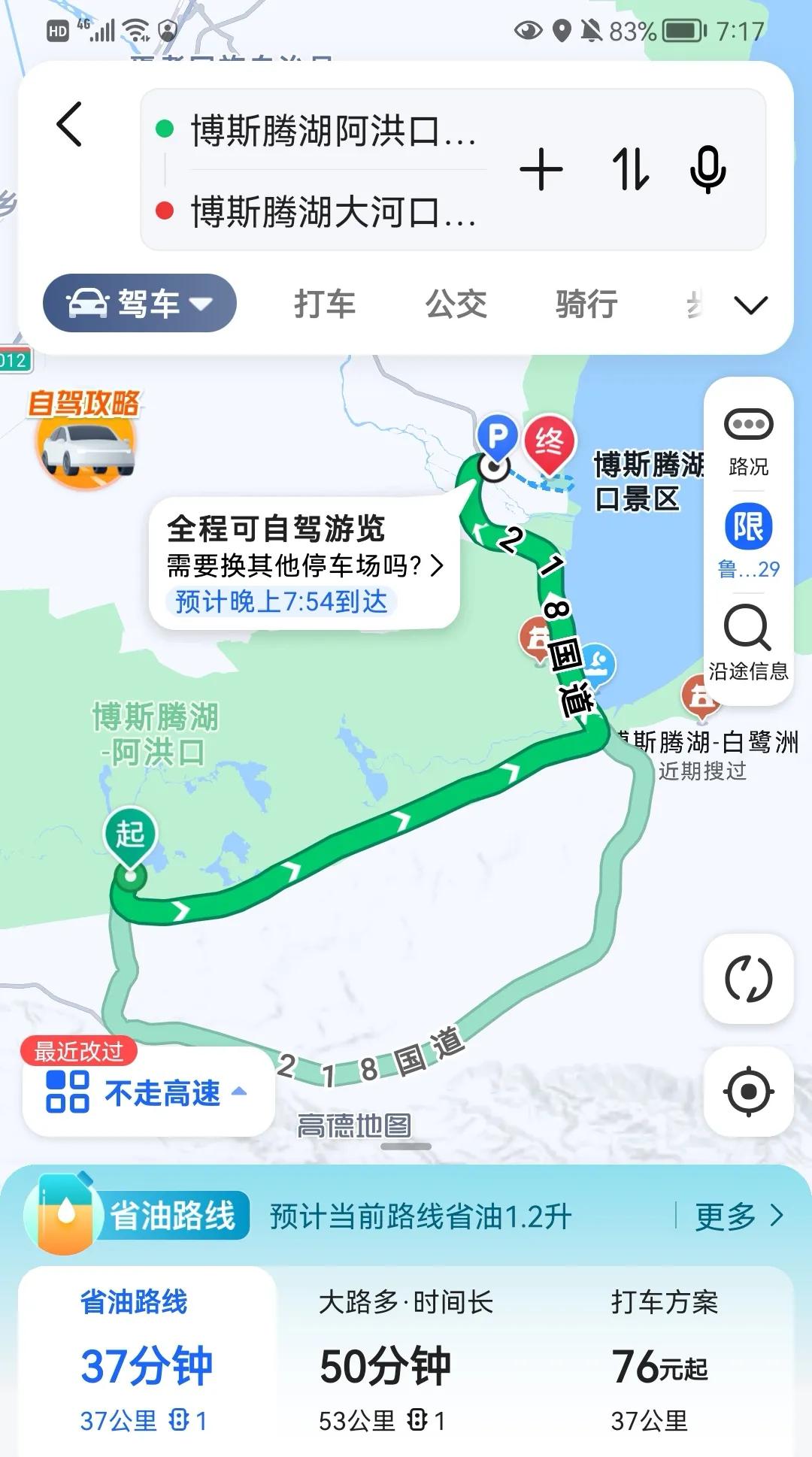This screenshot has height=1457, width=812.
Task: Switch to the 公交 tab
Action: tap(456, 303)
